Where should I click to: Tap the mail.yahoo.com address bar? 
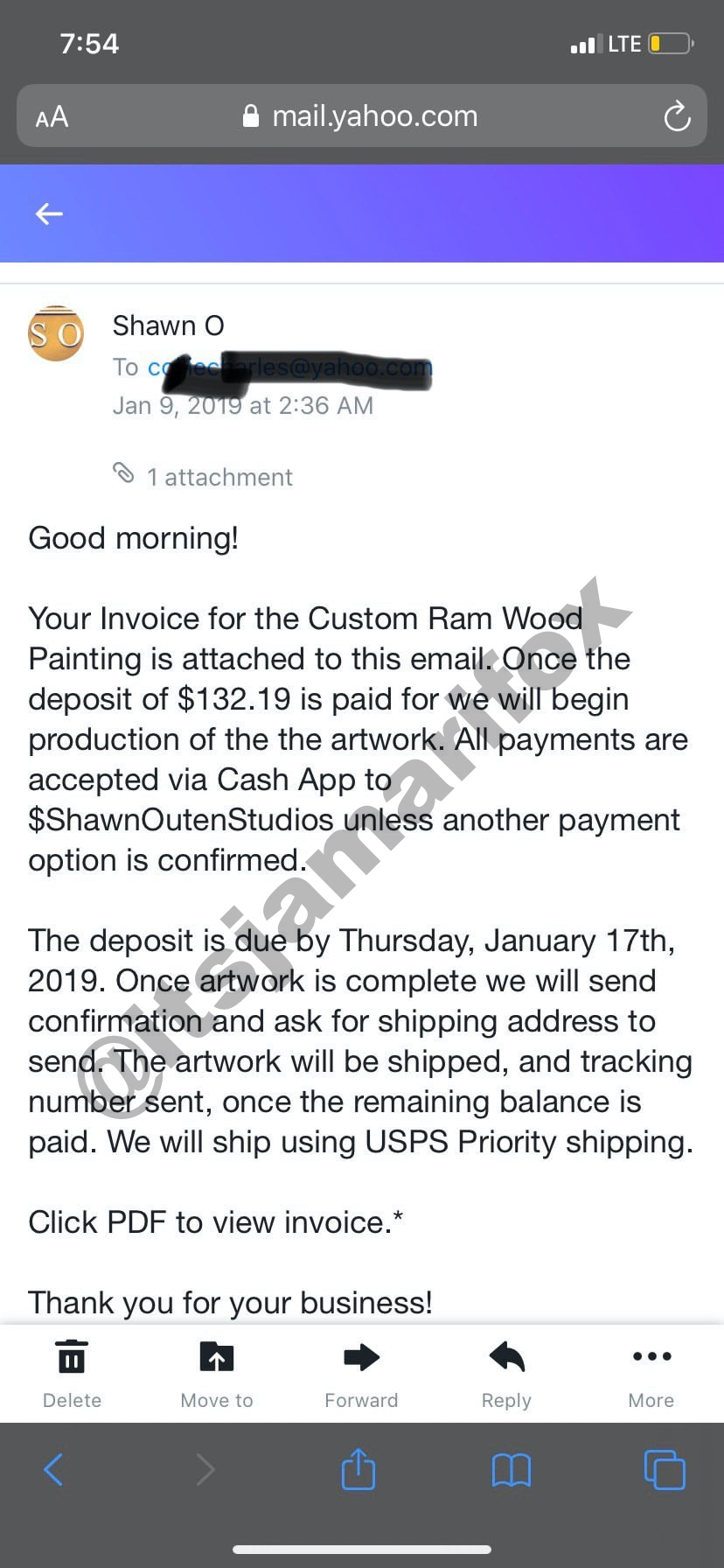click(362, 116)
